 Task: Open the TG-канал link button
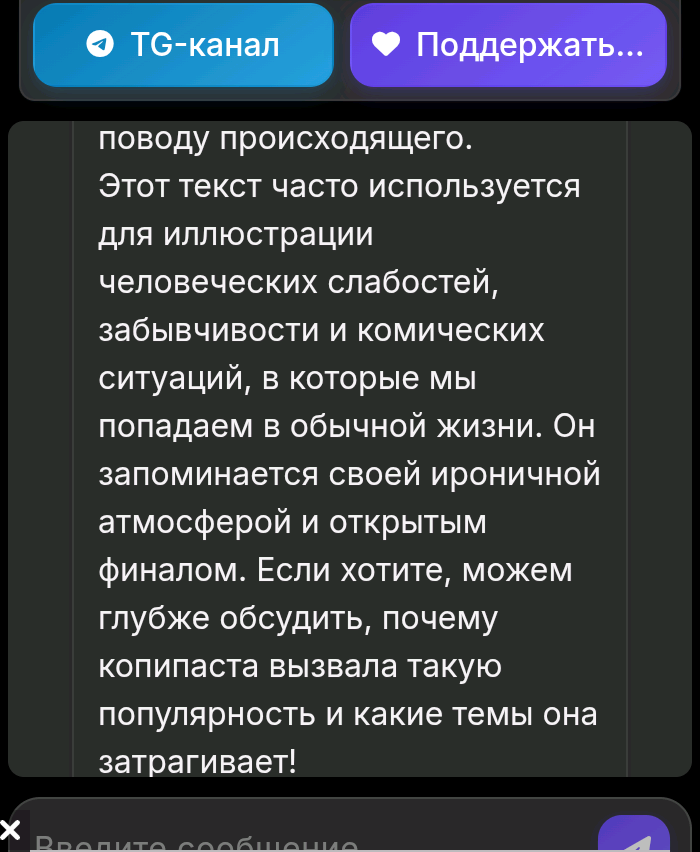[x=183, y=45]
